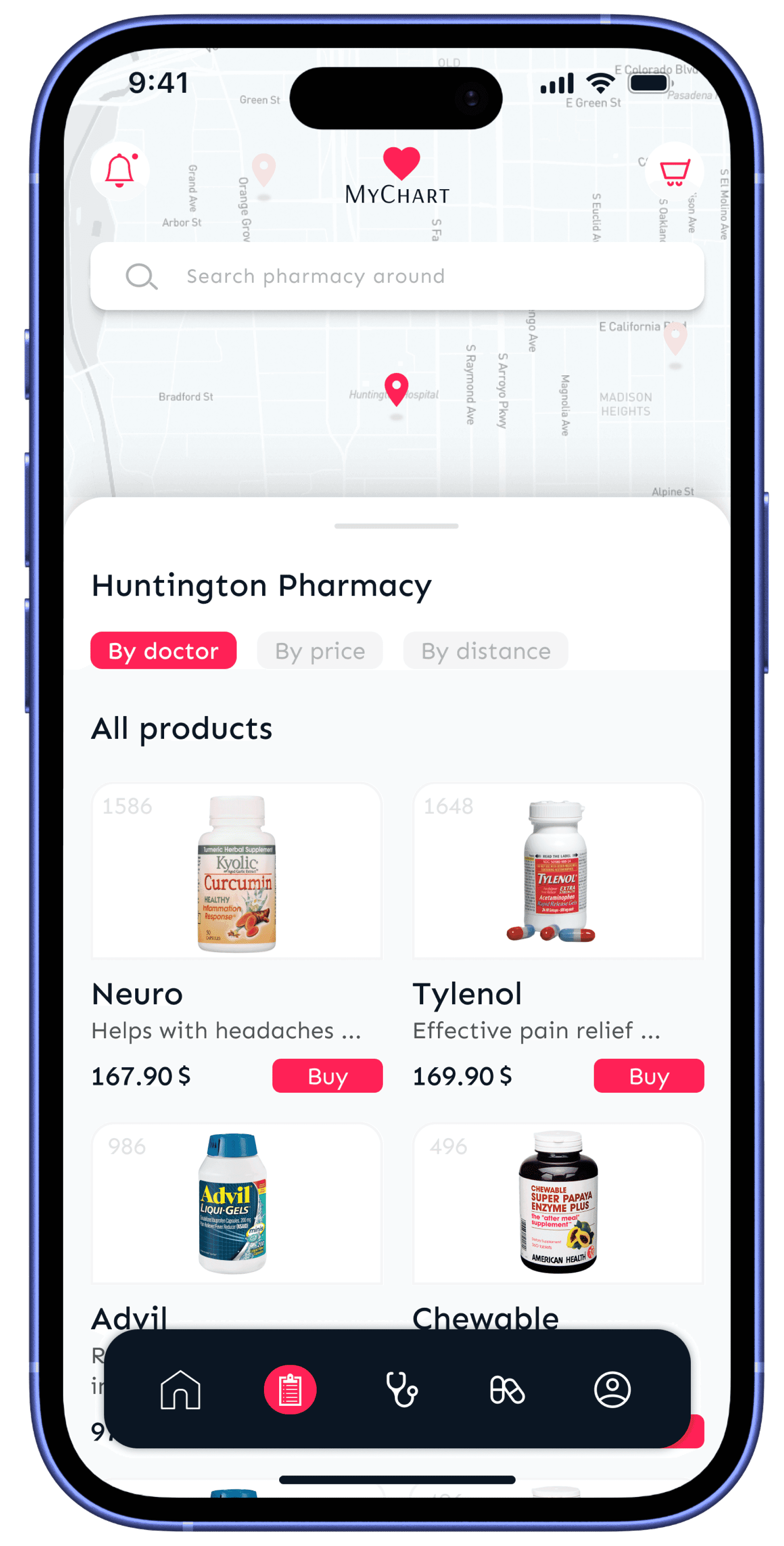
Task: Switch to the By distance filter
Action: 485,651
